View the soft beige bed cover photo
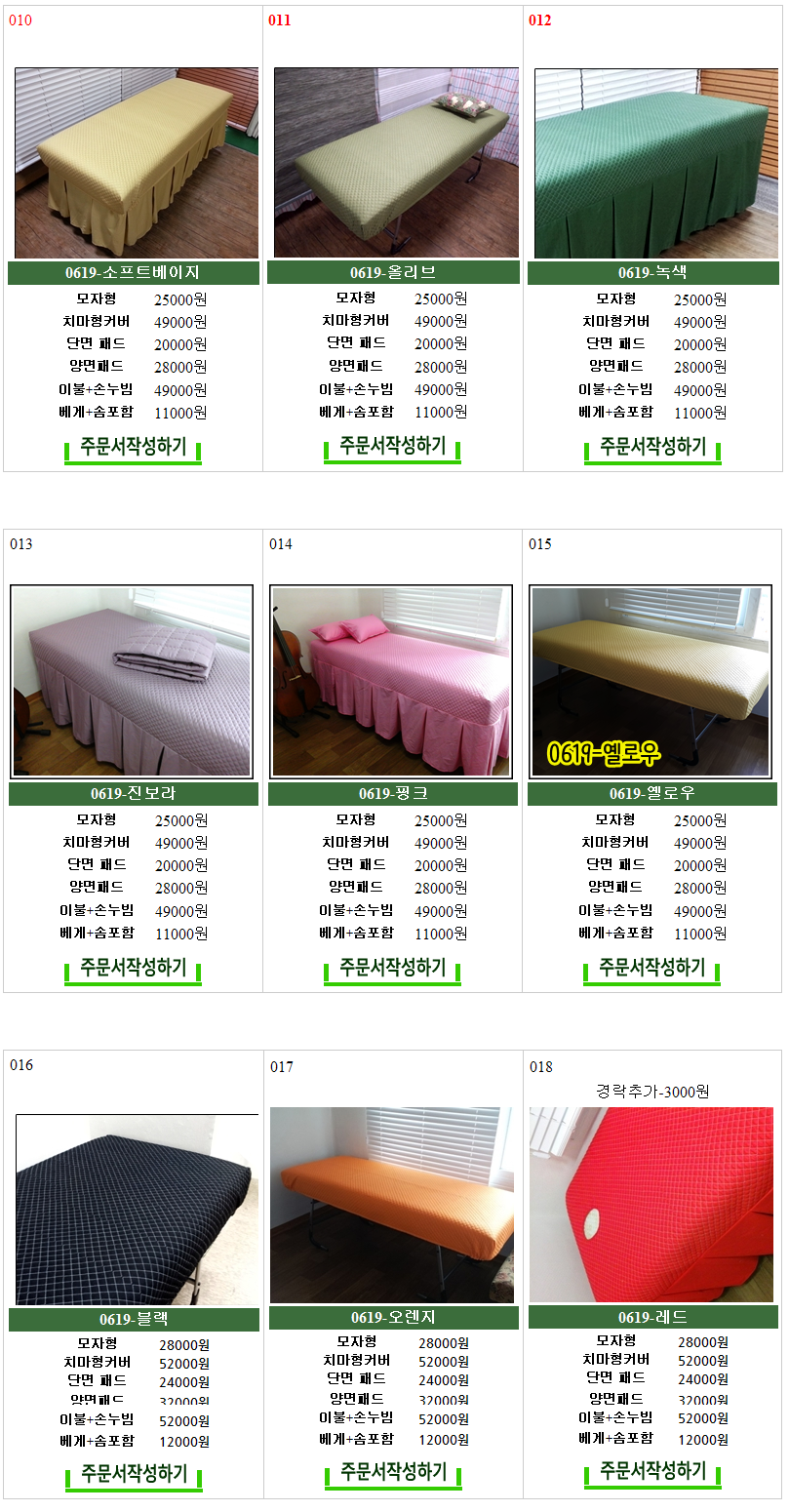Image resolution: width=789 pixels, height=1512 pixels. click(x=136, y=162)
